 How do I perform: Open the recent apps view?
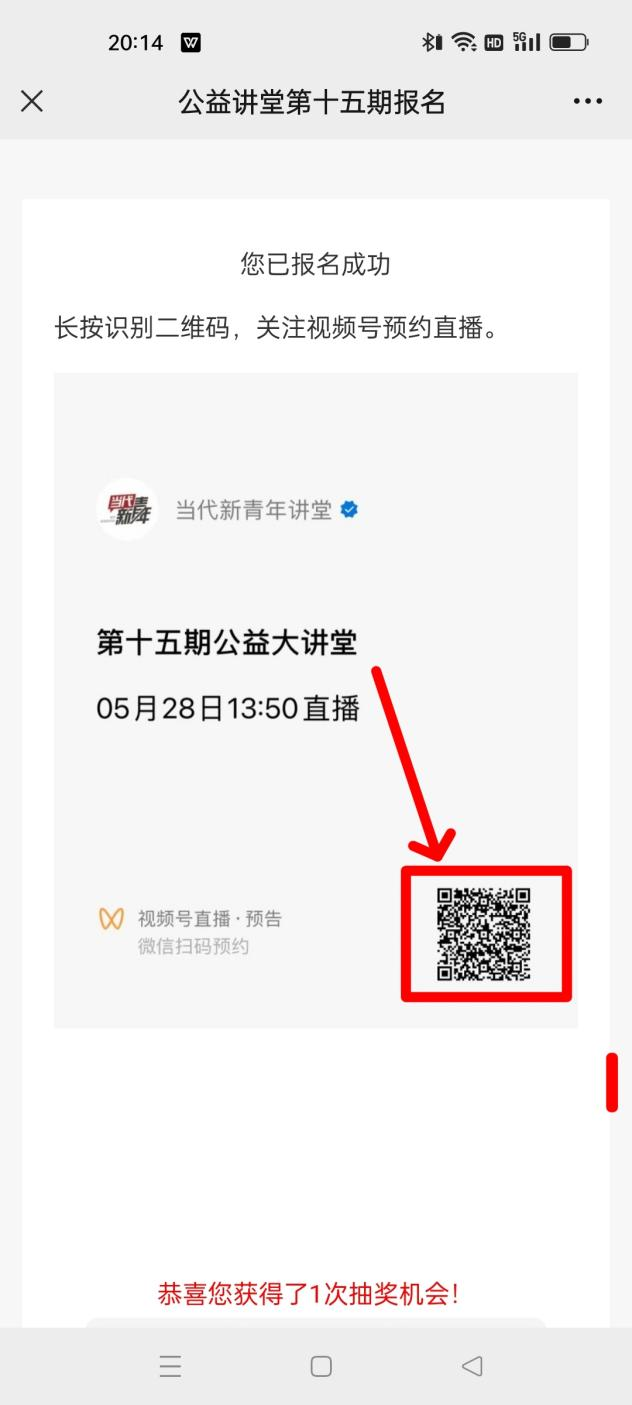pos(171,1366)
